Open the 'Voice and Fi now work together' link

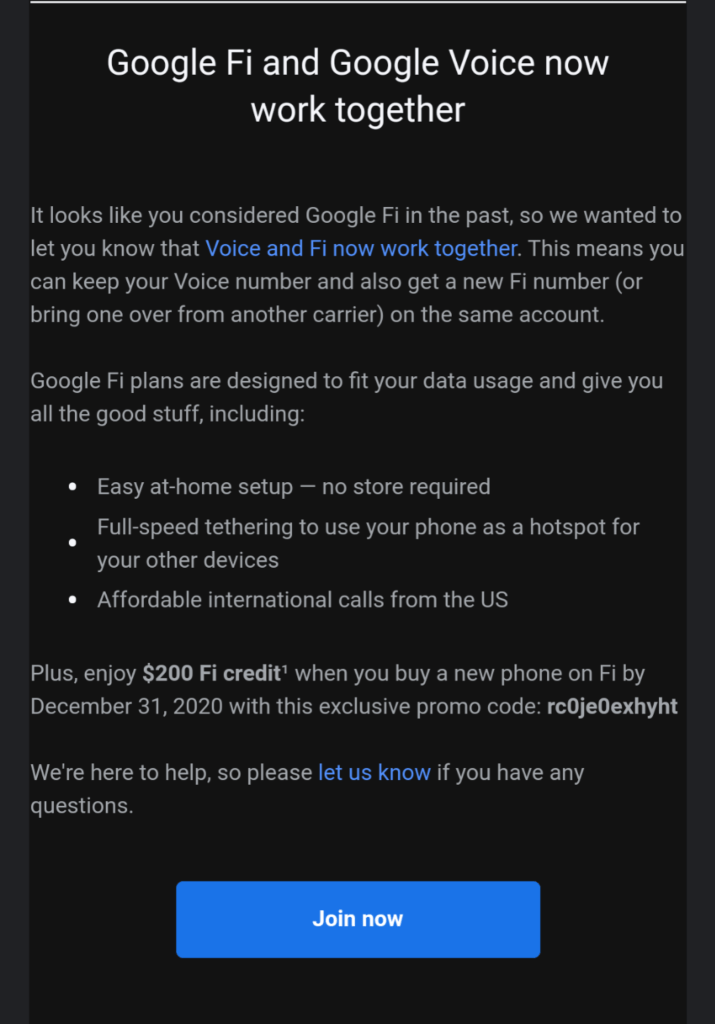[x=361, y=248]
